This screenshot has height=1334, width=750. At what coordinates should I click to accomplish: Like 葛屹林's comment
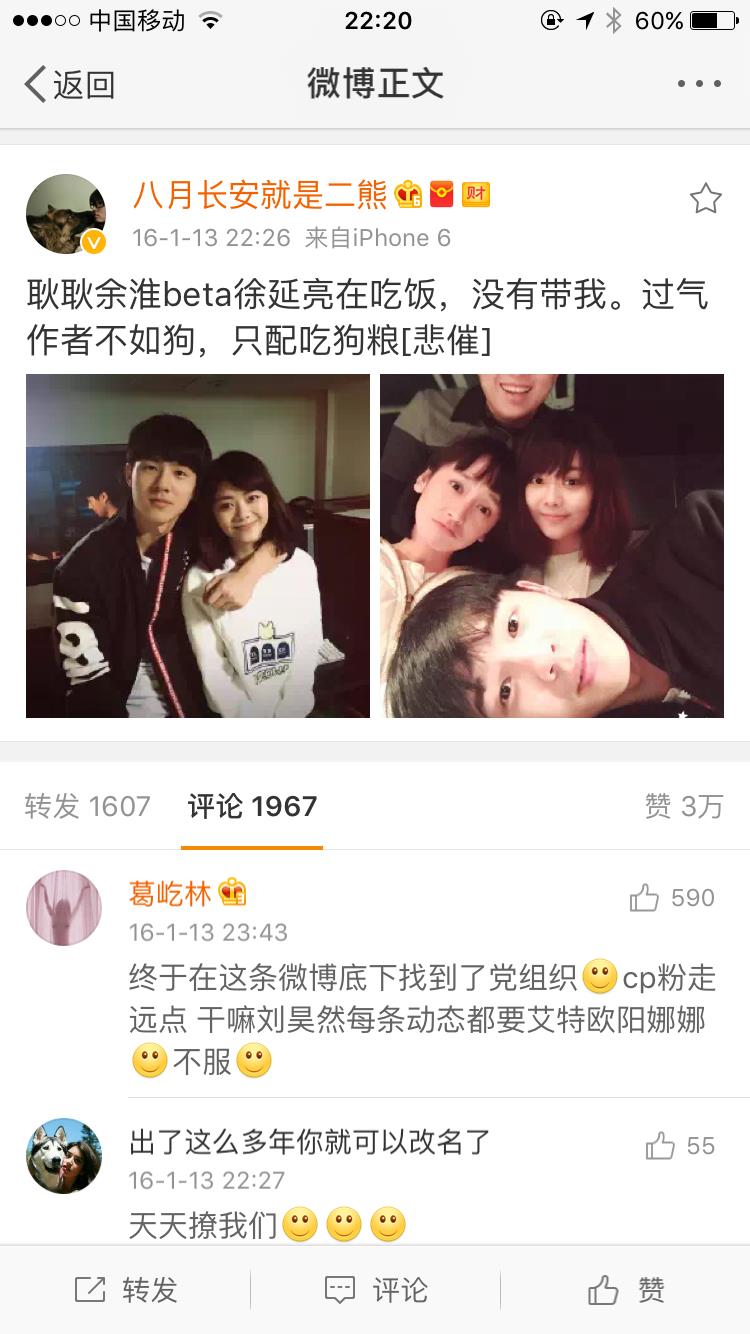coord(671,898)
